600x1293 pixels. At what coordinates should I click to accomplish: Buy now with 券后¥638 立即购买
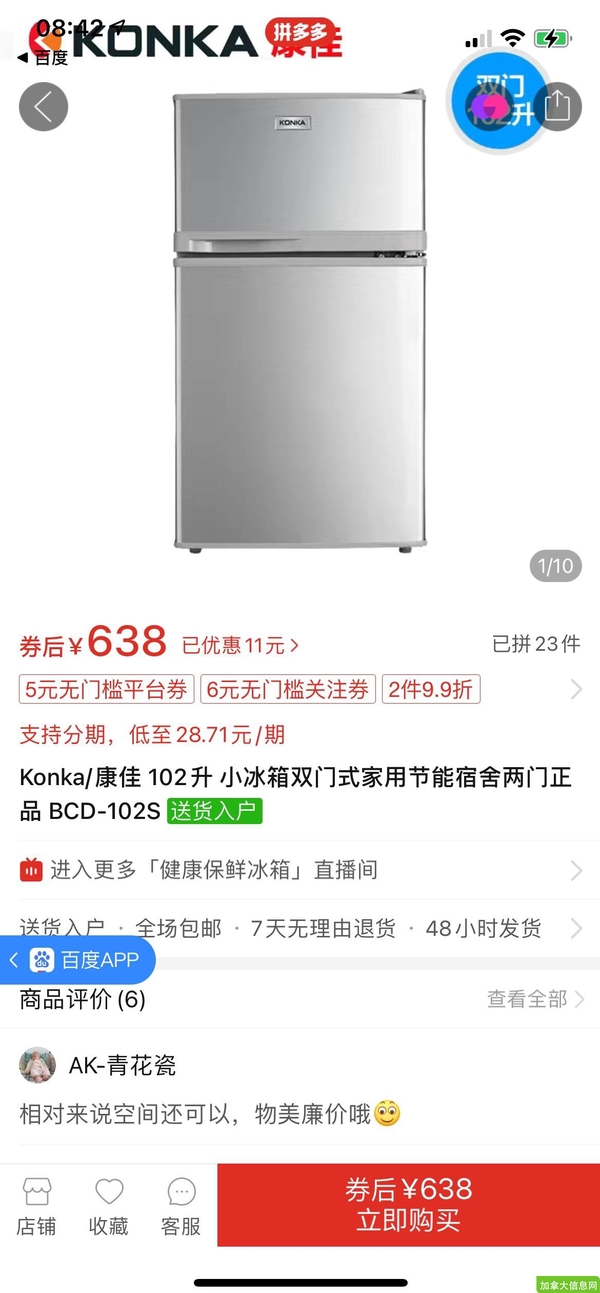click(408, 1205)
